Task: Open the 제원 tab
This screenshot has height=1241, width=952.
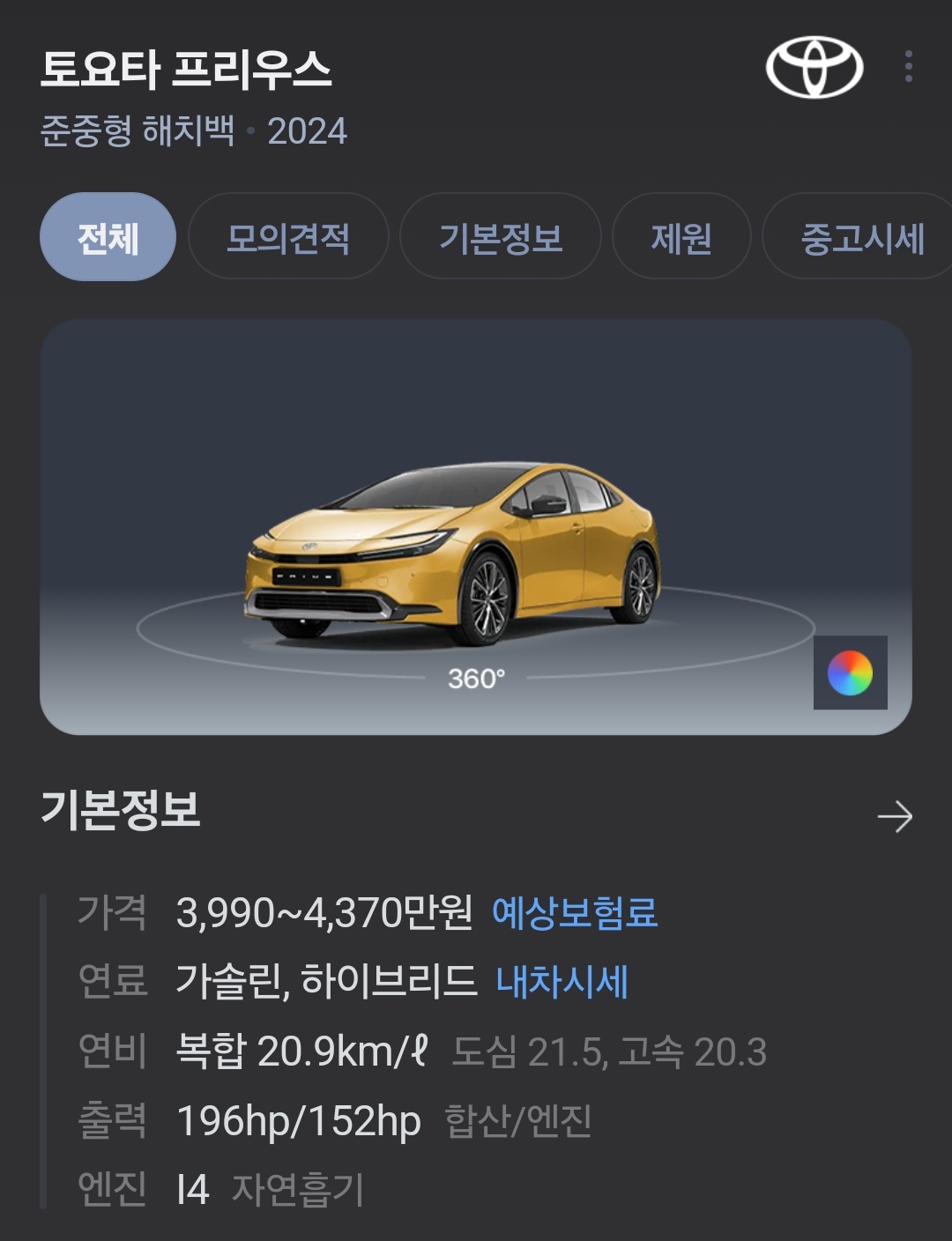Action: pyautogui.click(x=681, y=237)
